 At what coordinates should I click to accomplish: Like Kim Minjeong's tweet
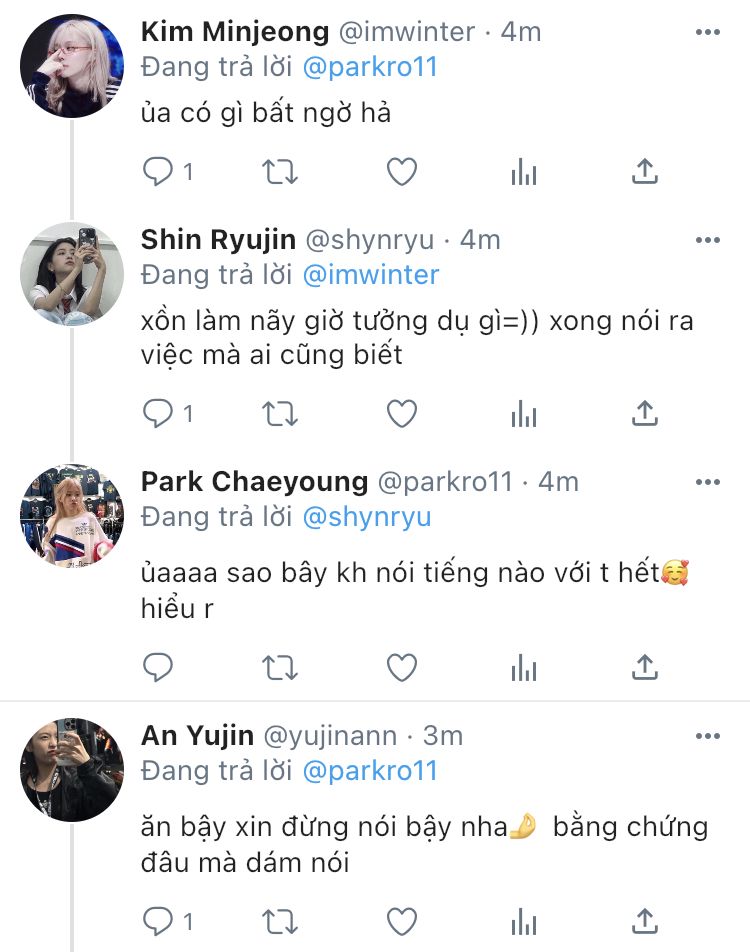401,172
